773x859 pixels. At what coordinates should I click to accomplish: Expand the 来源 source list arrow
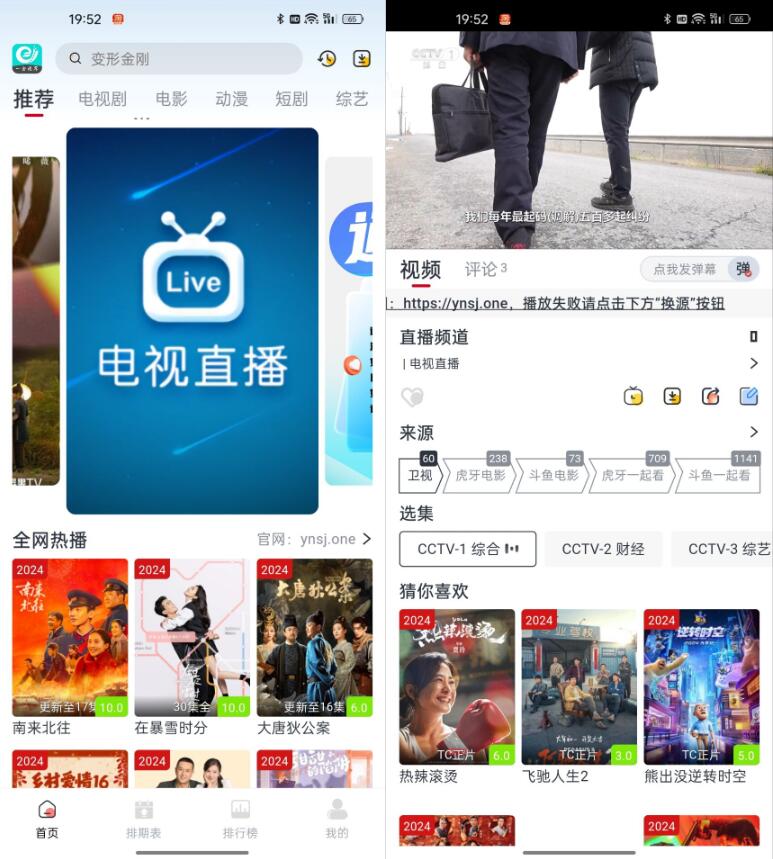(x=753, y=432)
